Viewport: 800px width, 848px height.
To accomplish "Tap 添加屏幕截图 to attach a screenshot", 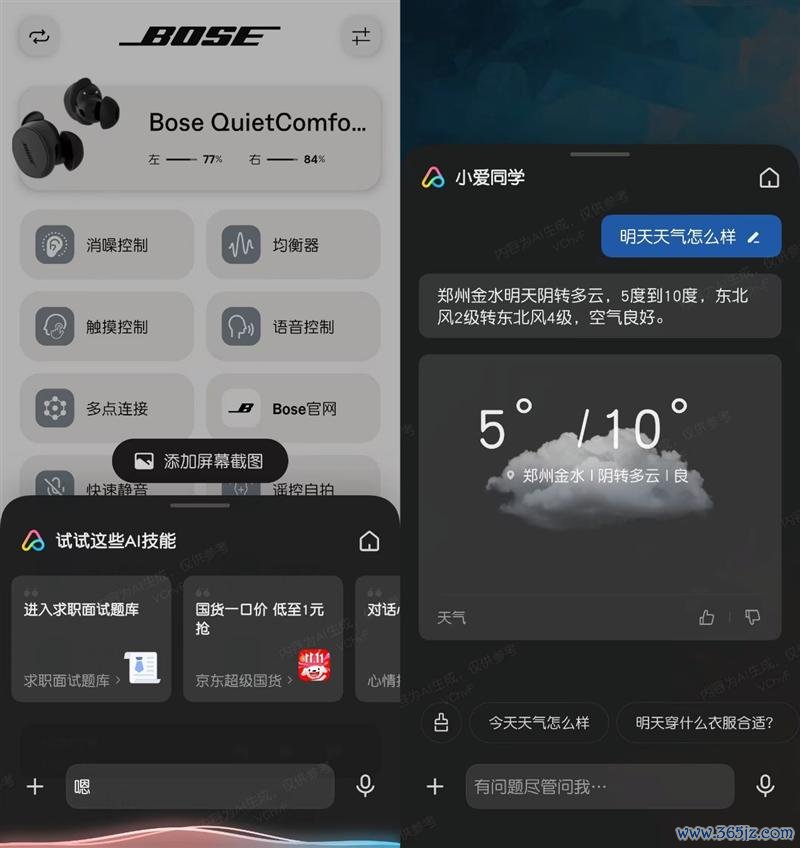I will pos(200,461).
